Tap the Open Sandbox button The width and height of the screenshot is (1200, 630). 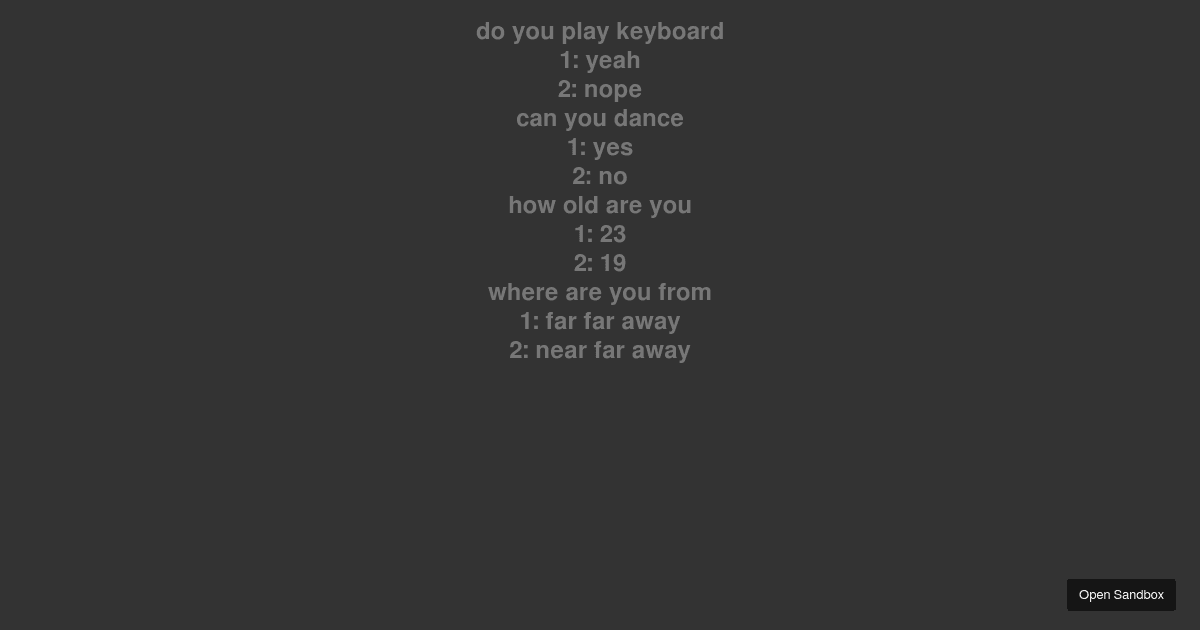[x=1121, y=595]
